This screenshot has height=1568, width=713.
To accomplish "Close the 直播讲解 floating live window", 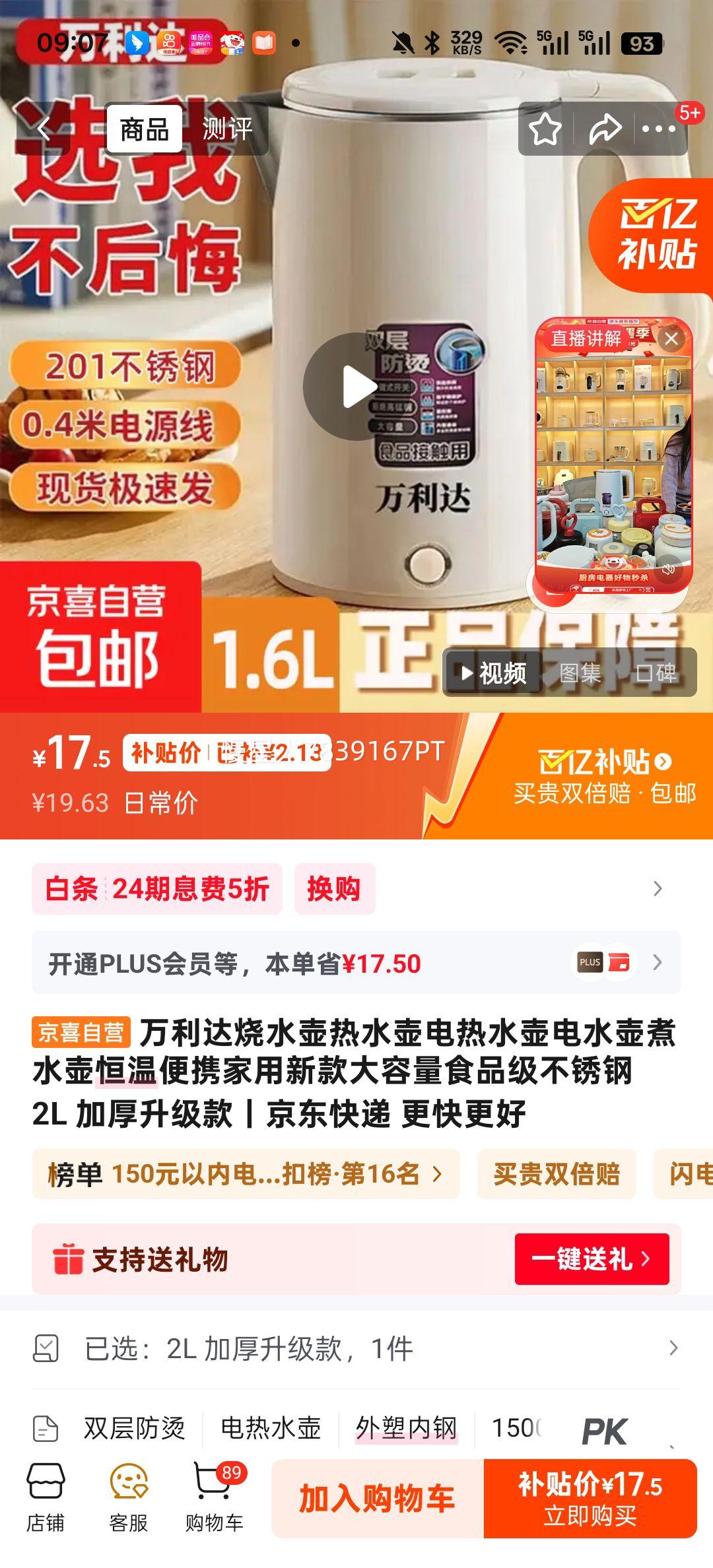I will (672, 339).
